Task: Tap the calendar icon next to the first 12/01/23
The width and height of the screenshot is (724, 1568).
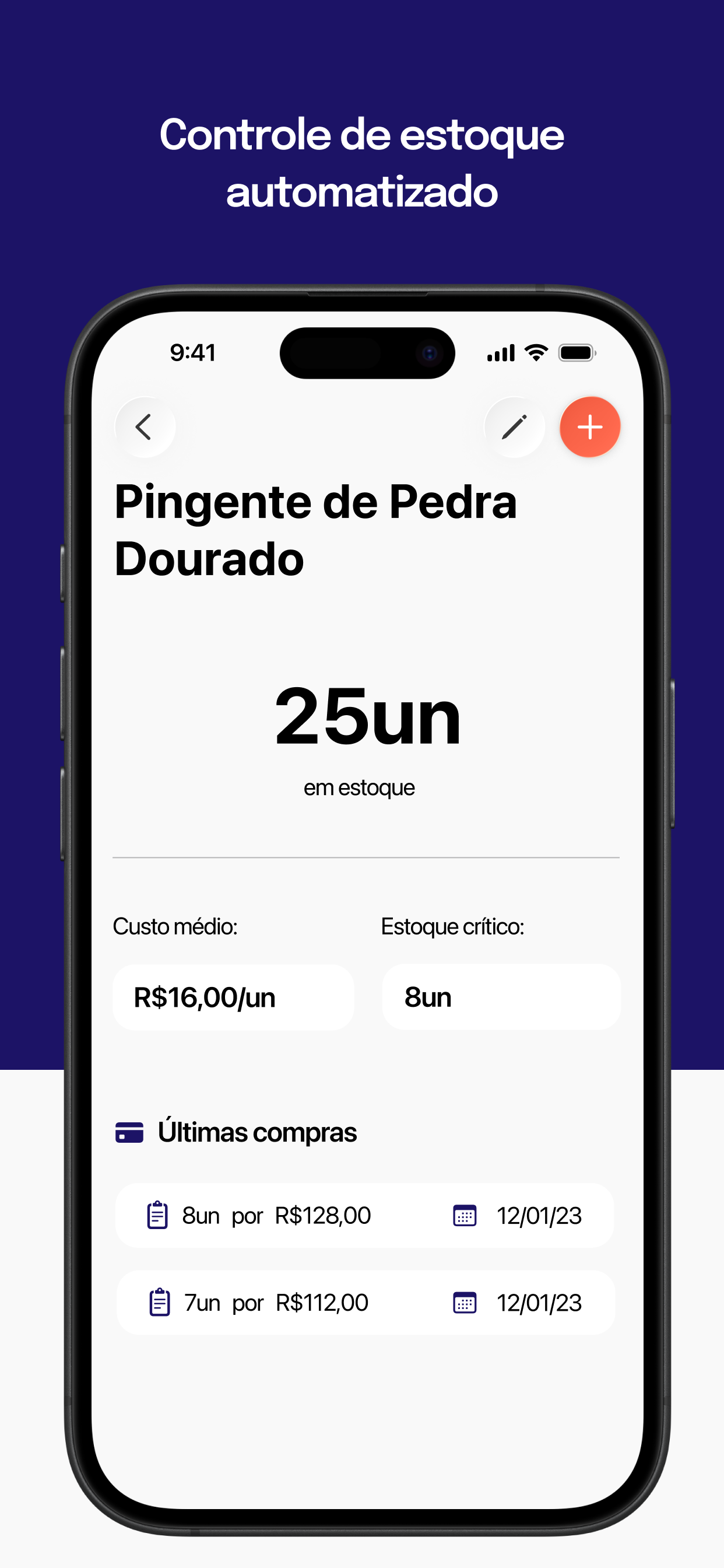Action: coord(464,1215)
